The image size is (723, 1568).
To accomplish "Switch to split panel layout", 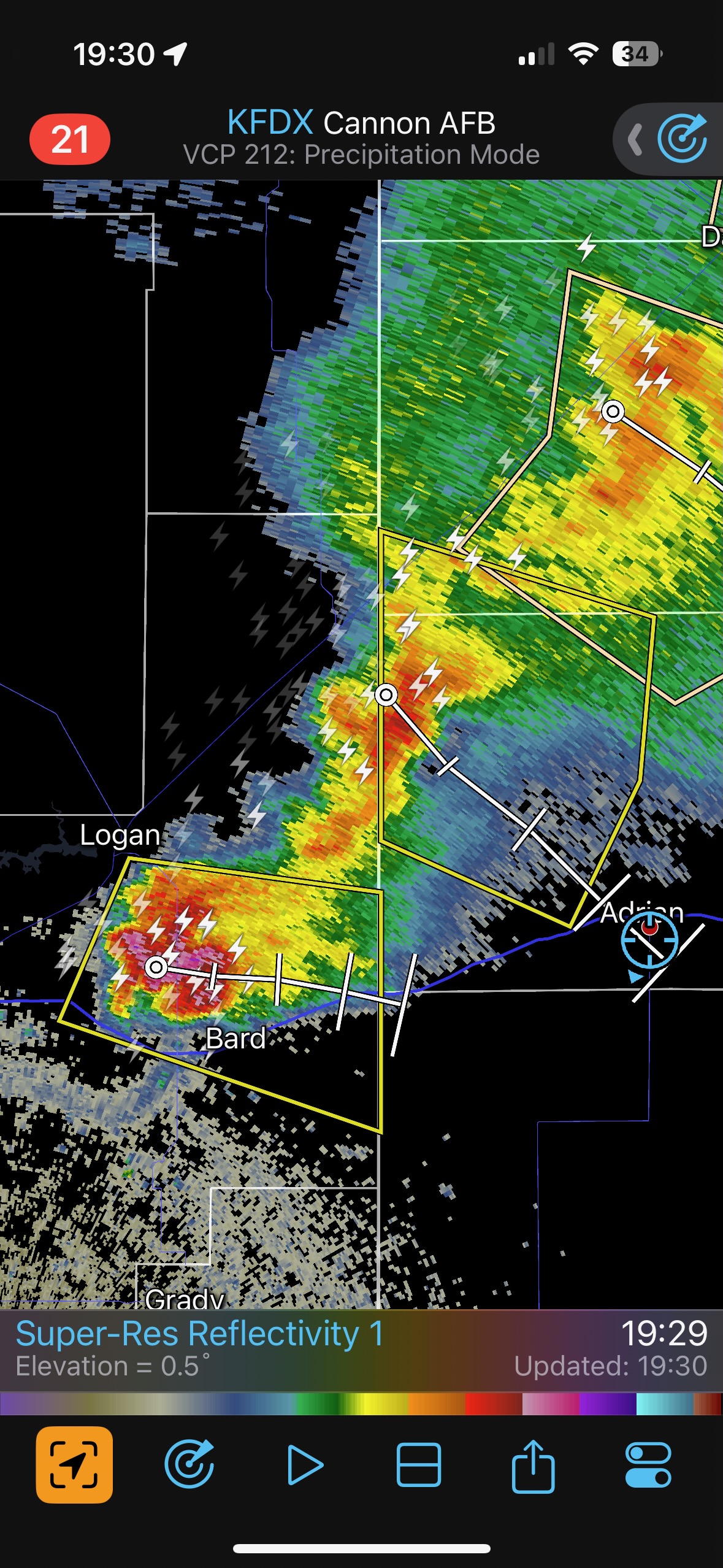I will [x=419, y=1464].
